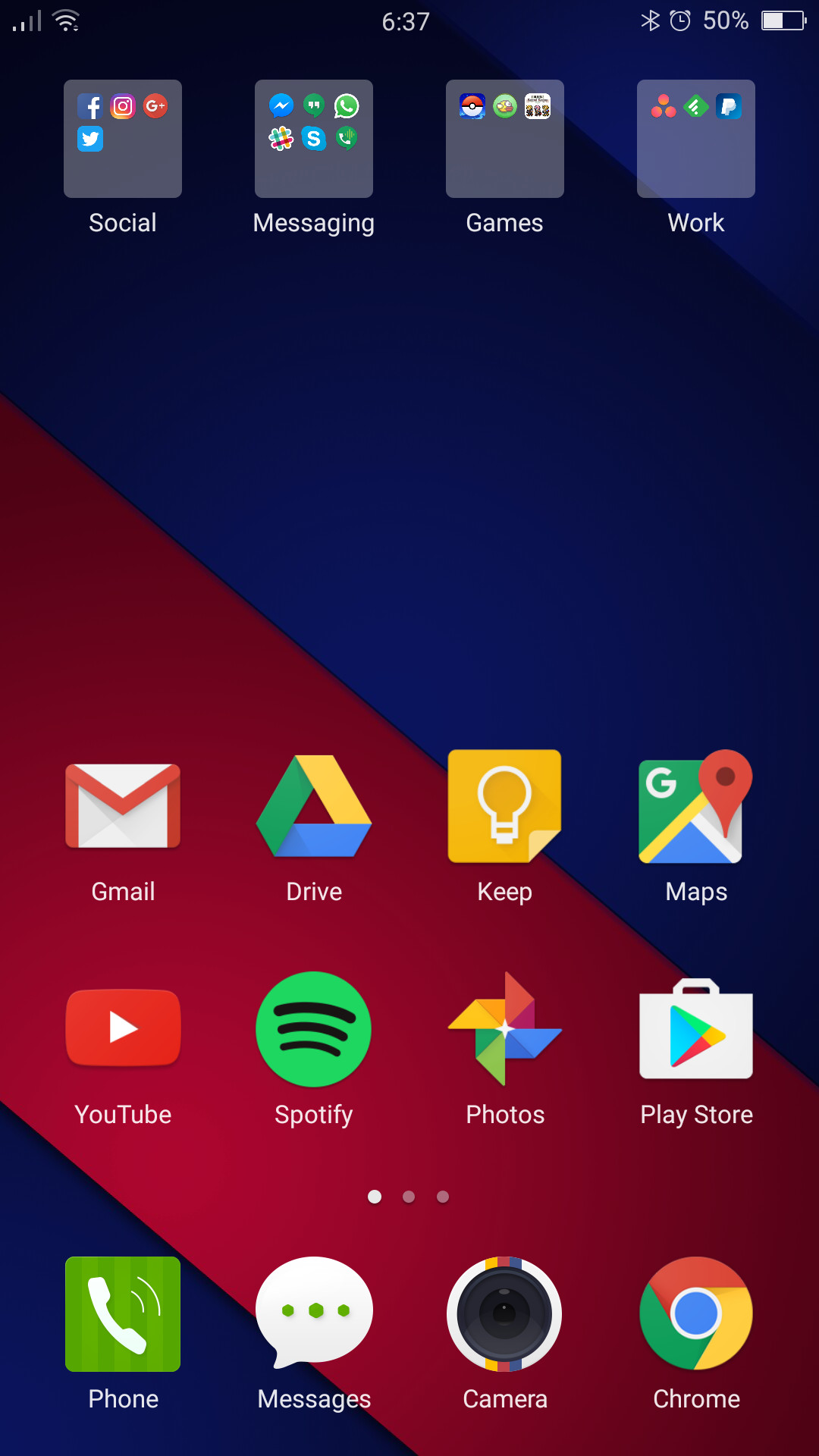Screen dimensions: 819x1456
Task: Jump to the second home page dot
Action: click(409, 1197)
